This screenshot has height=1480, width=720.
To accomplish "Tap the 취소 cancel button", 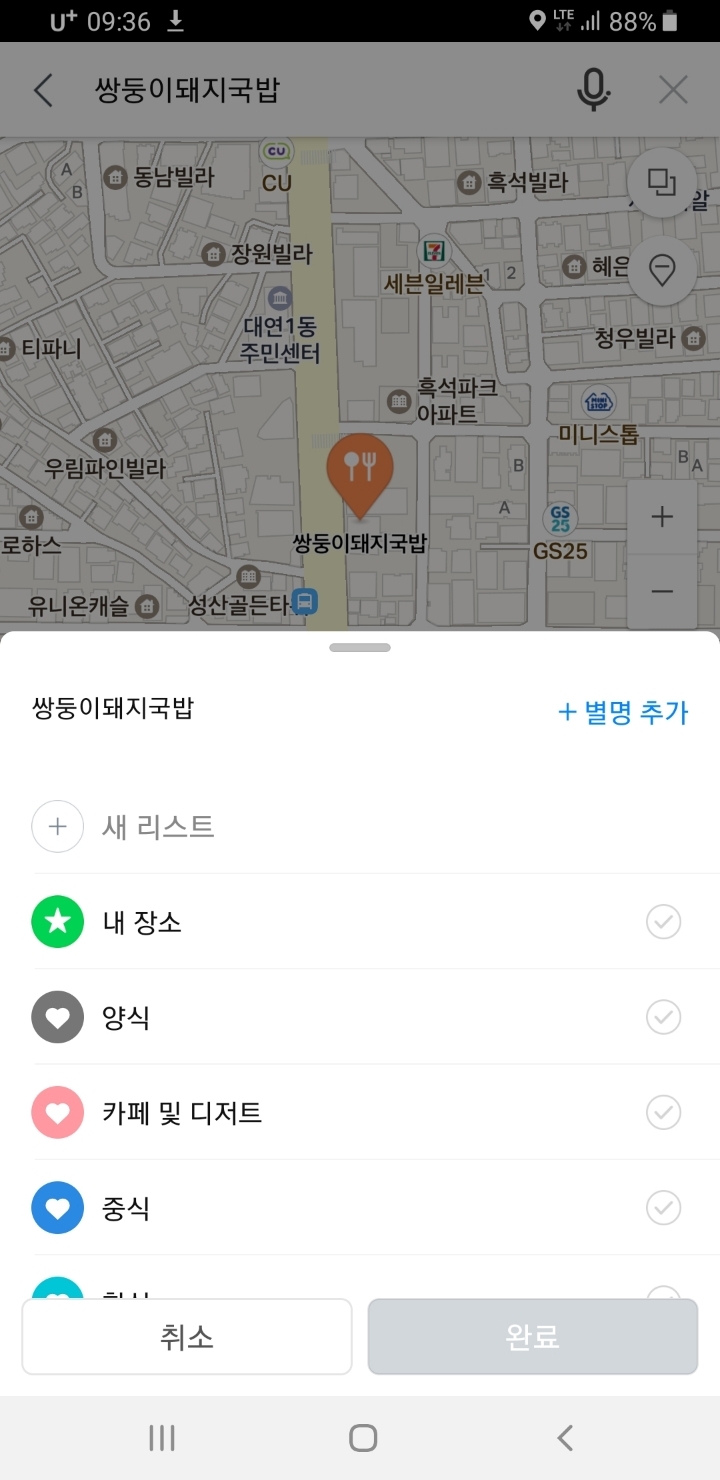I will pyautogui.click(x=186, y=1336).
